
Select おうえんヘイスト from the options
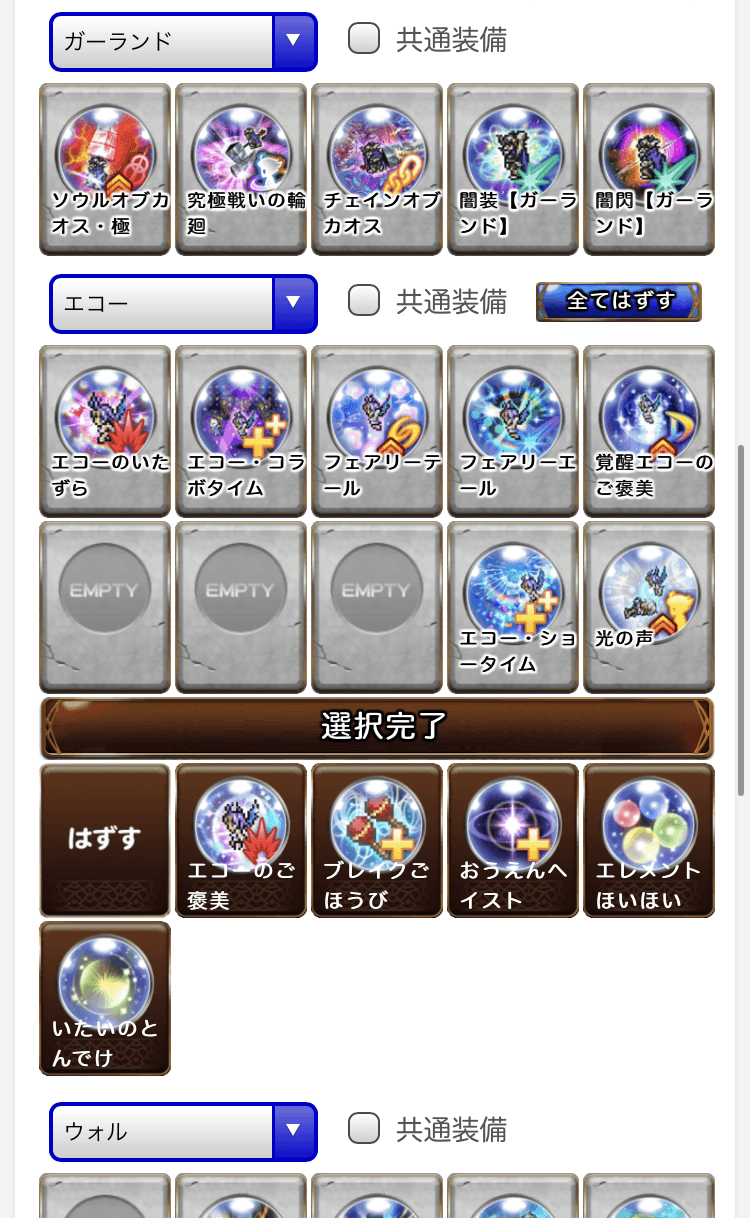tap(513, 840)
